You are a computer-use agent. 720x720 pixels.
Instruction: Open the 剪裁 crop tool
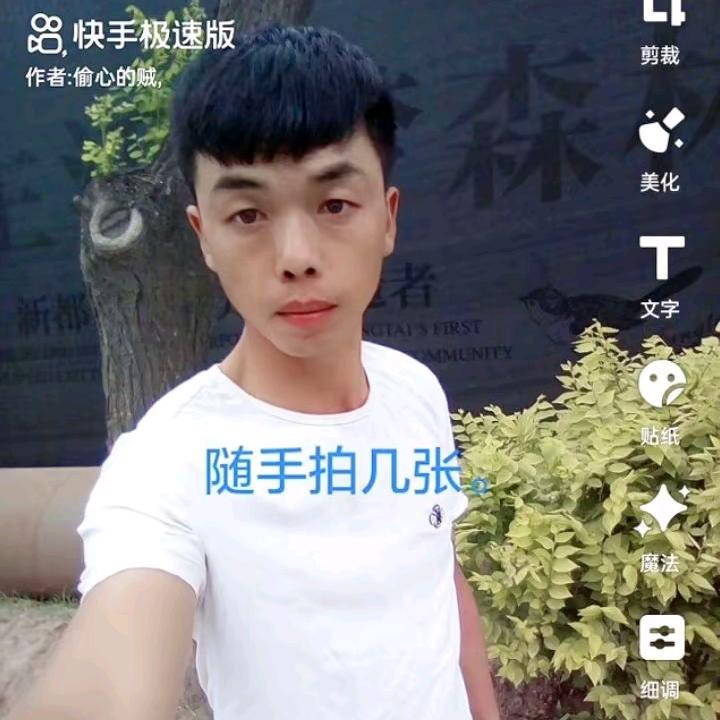click(x=662, y=32)
